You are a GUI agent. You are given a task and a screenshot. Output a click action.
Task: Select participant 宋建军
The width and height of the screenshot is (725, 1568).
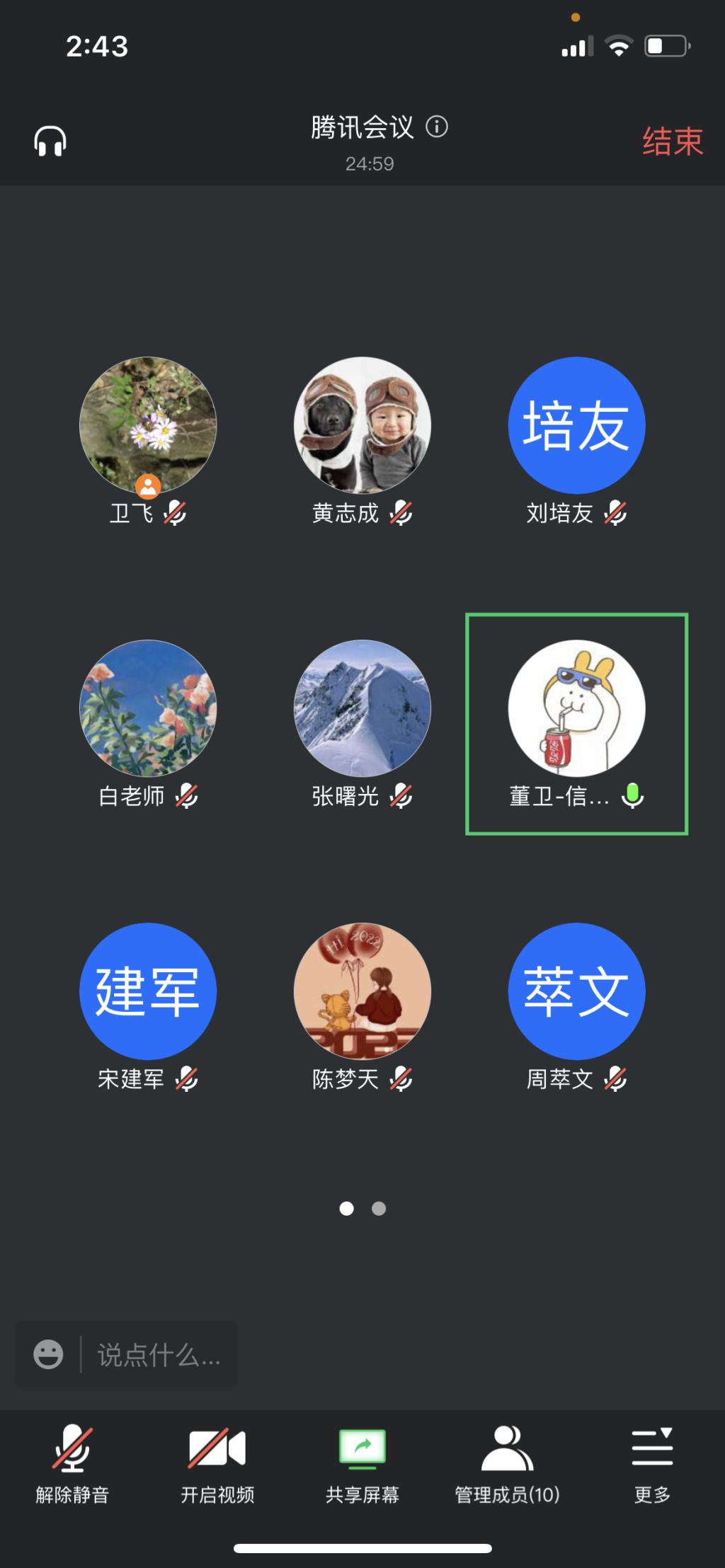[148, 992]
